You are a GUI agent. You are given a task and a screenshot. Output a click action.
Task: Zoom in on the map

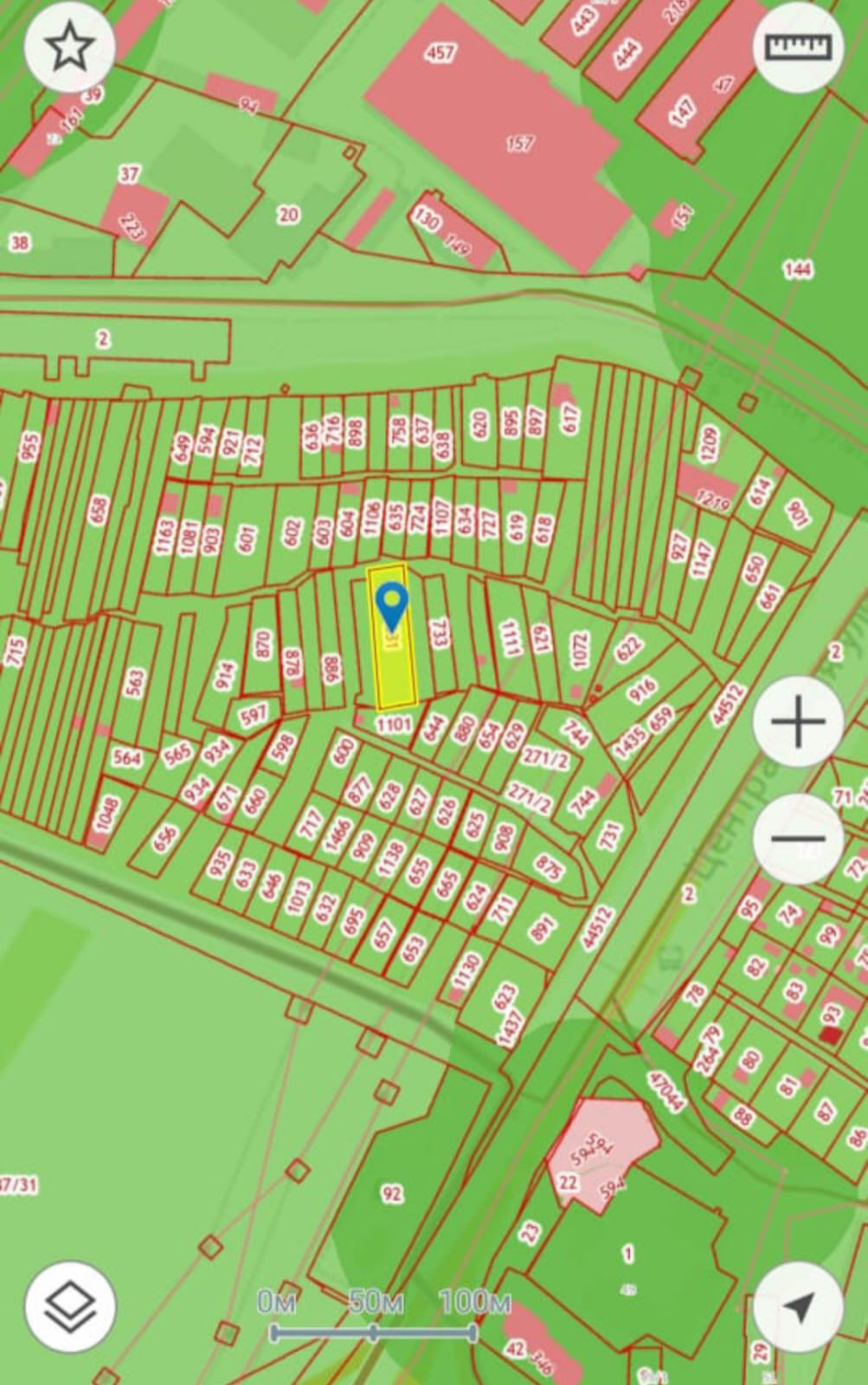(798, 720)
